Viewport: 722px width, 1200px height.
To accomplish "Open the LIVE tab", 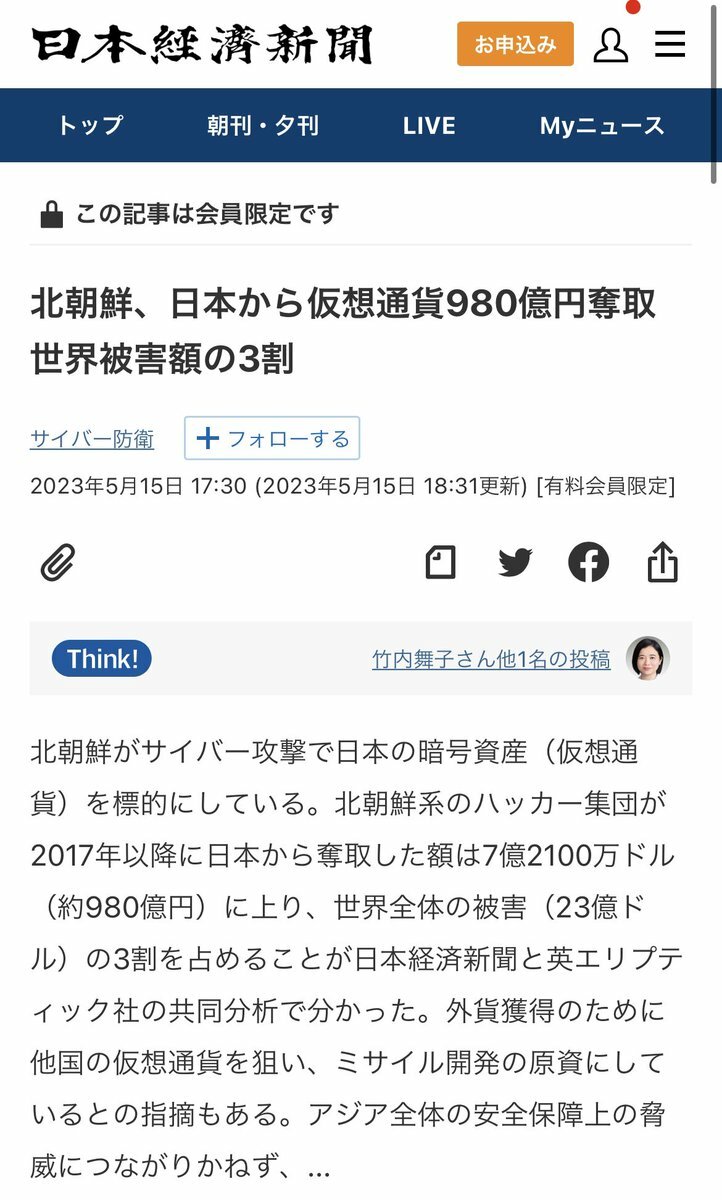I will tap(429, 126).
